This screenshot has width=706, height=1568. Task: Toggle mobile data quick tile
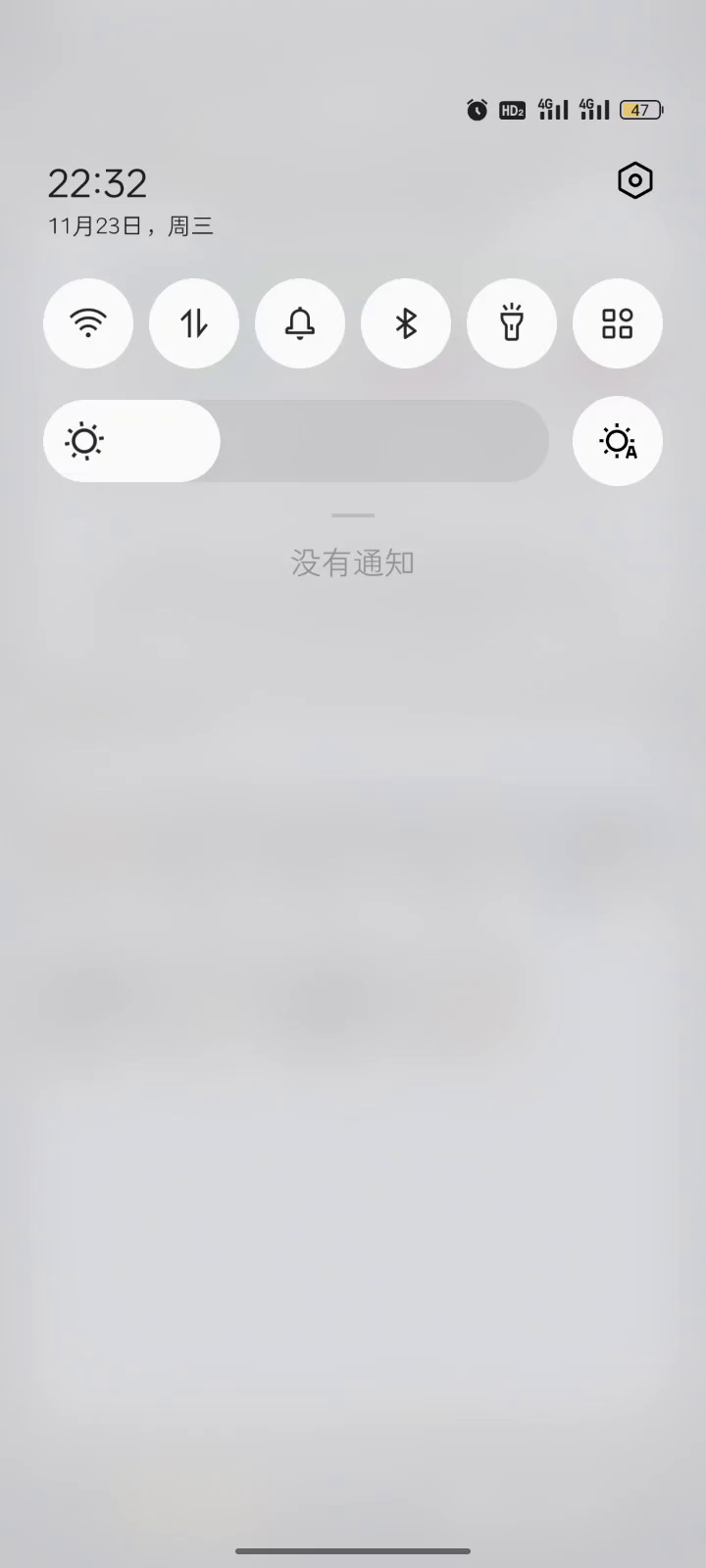(194, 323)
